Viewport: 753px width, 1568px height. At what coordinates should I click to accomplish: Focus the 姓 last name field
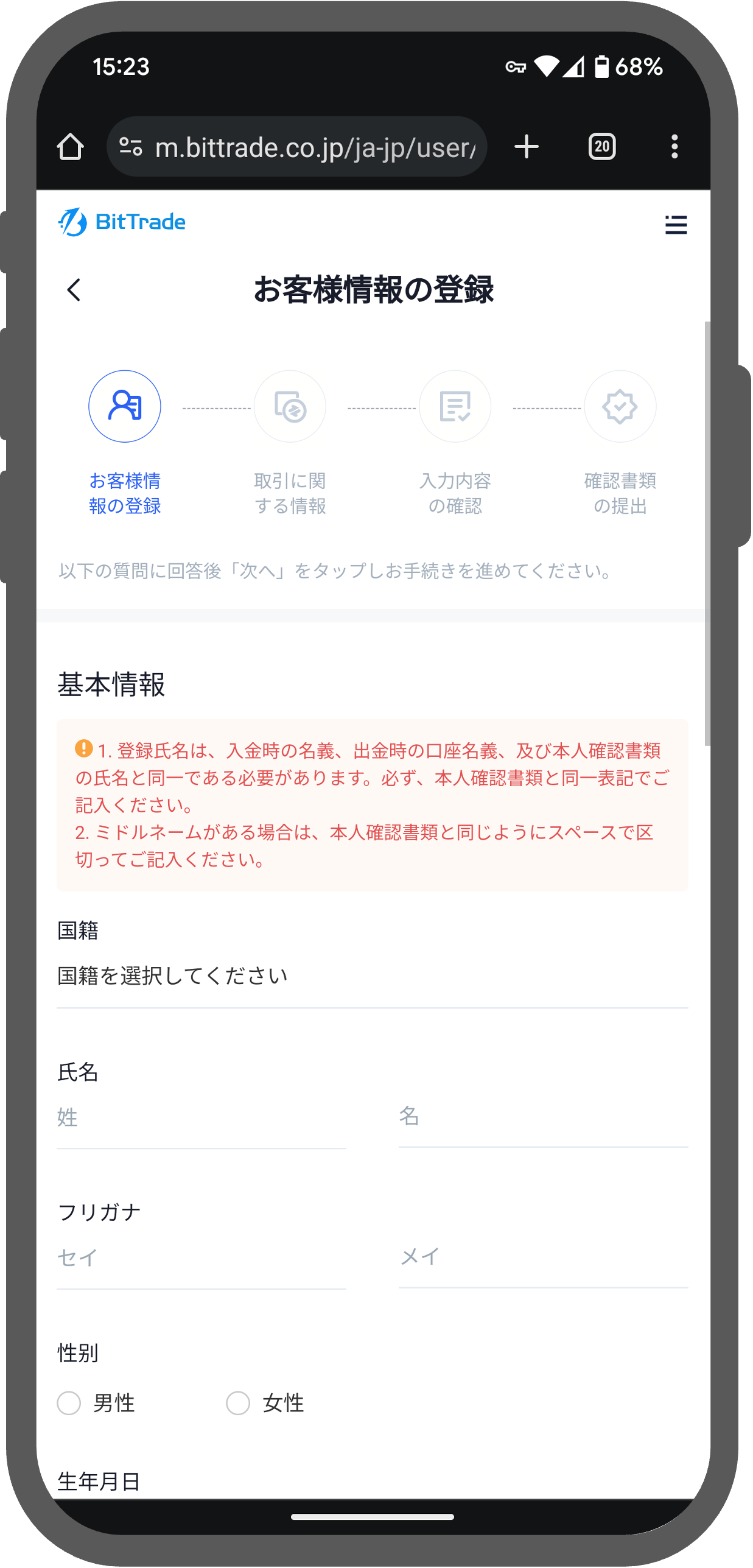click(201, 1118)
